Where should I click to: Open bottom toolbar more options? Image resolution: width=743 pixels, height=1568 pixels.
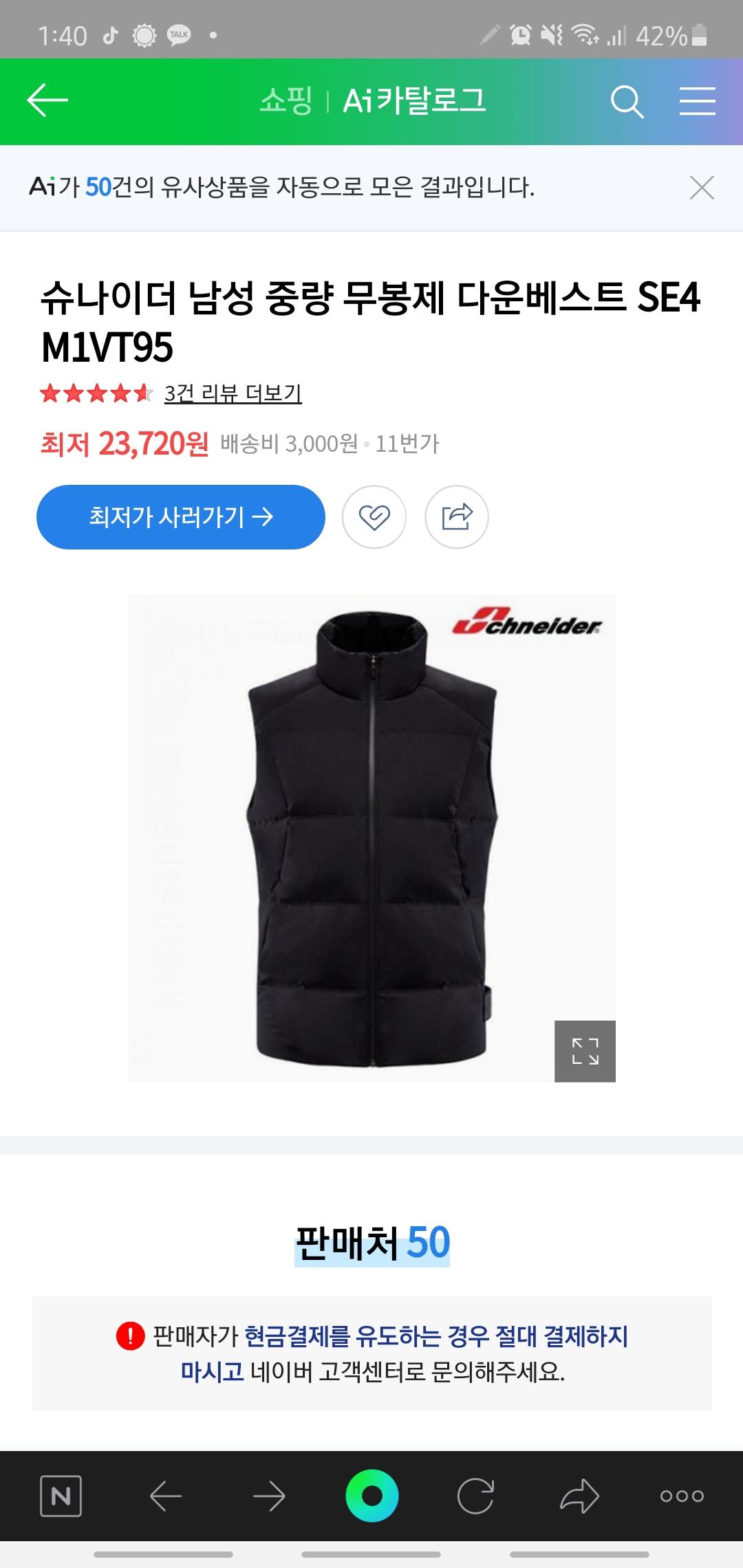coord(682,1495)
